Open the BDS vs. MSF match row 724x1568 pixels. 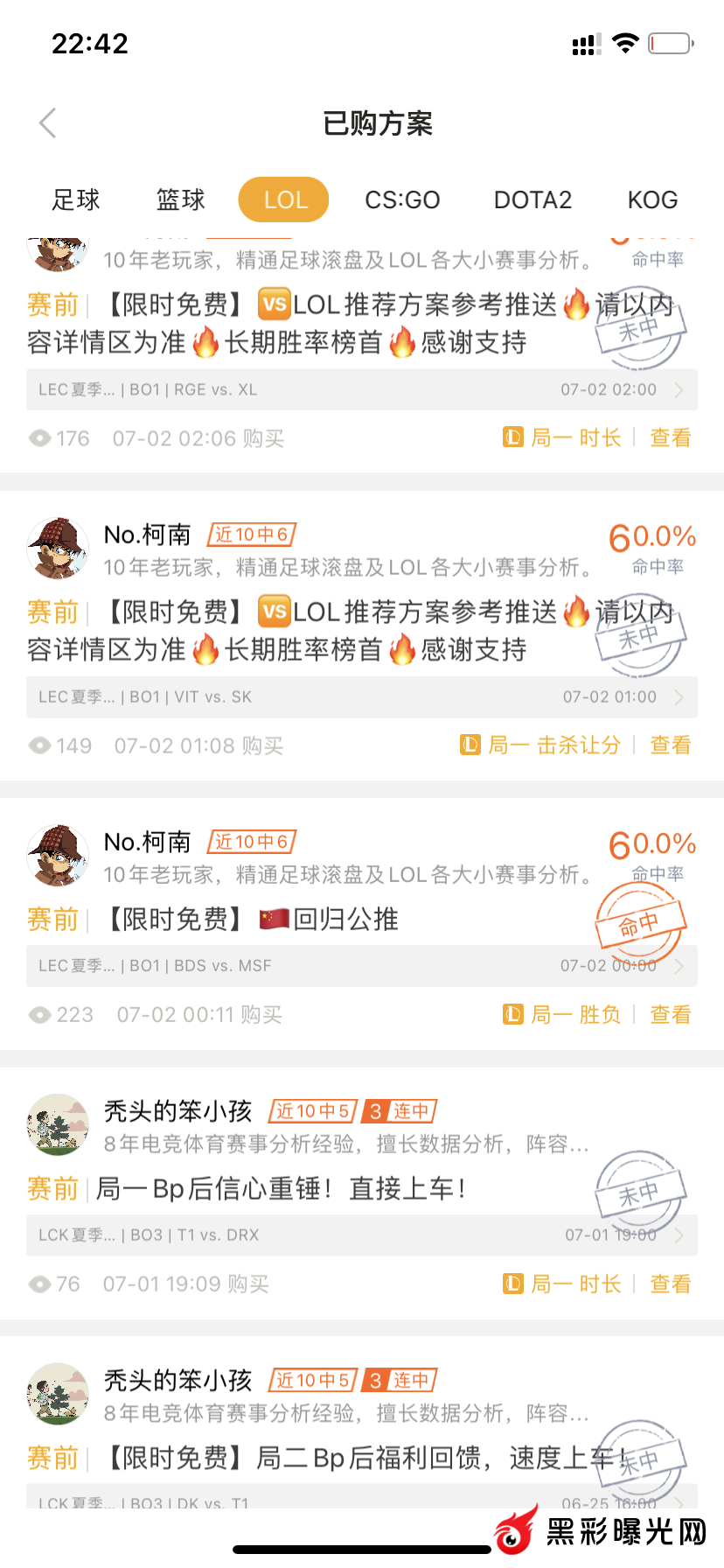tap(361, 966)
